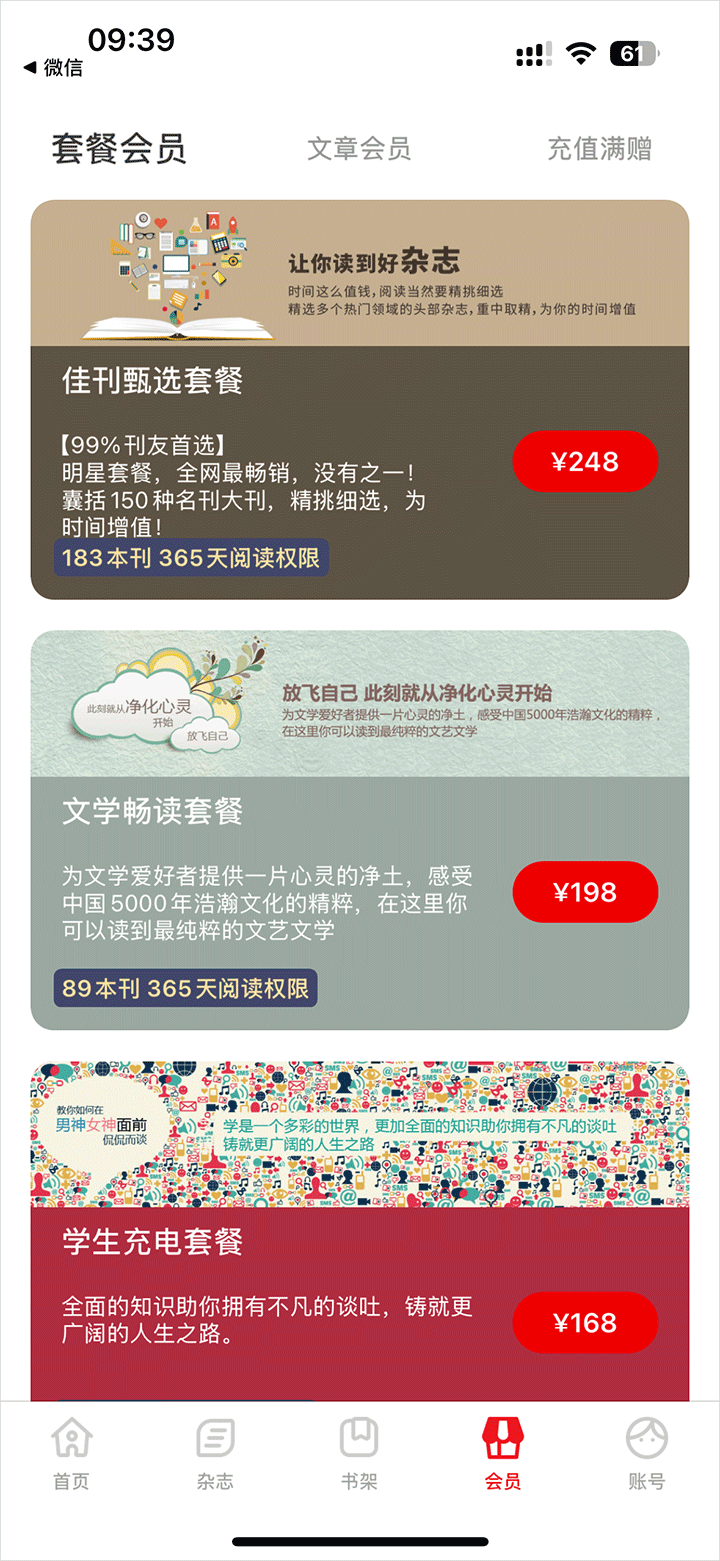The image size is (720, 1561).
Task: Open the 学生充电套餐 card
Action: click(x=152, y=1242)
